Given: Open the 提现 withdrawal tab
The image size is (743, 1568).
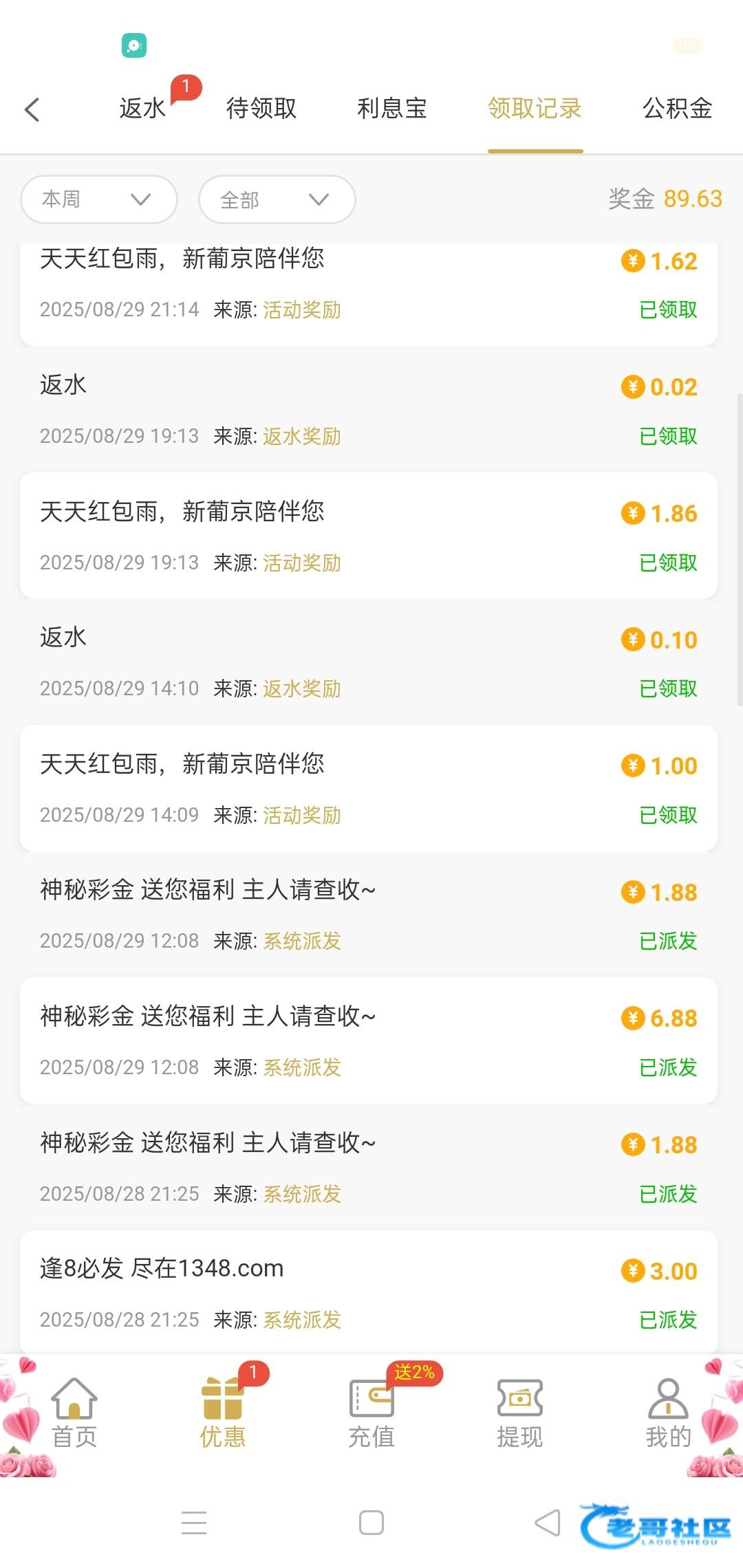Looking at the screenshot, I should coord(520,1413).
